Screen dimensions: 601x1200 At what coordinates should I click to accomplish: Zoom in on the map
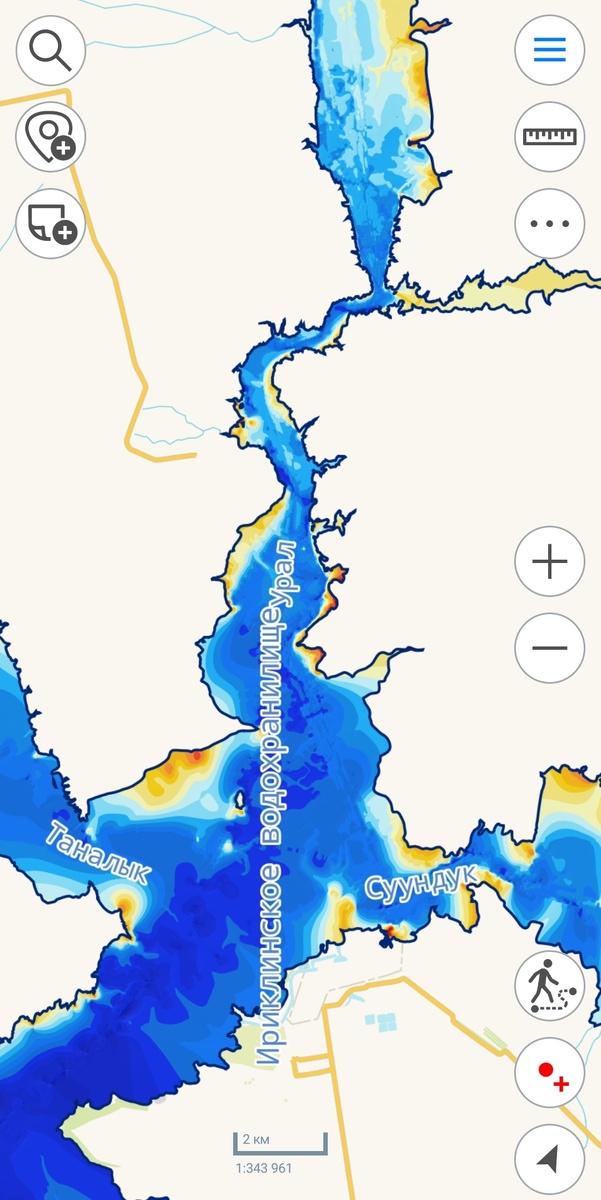pyautogui.click(x=549, y=561)
